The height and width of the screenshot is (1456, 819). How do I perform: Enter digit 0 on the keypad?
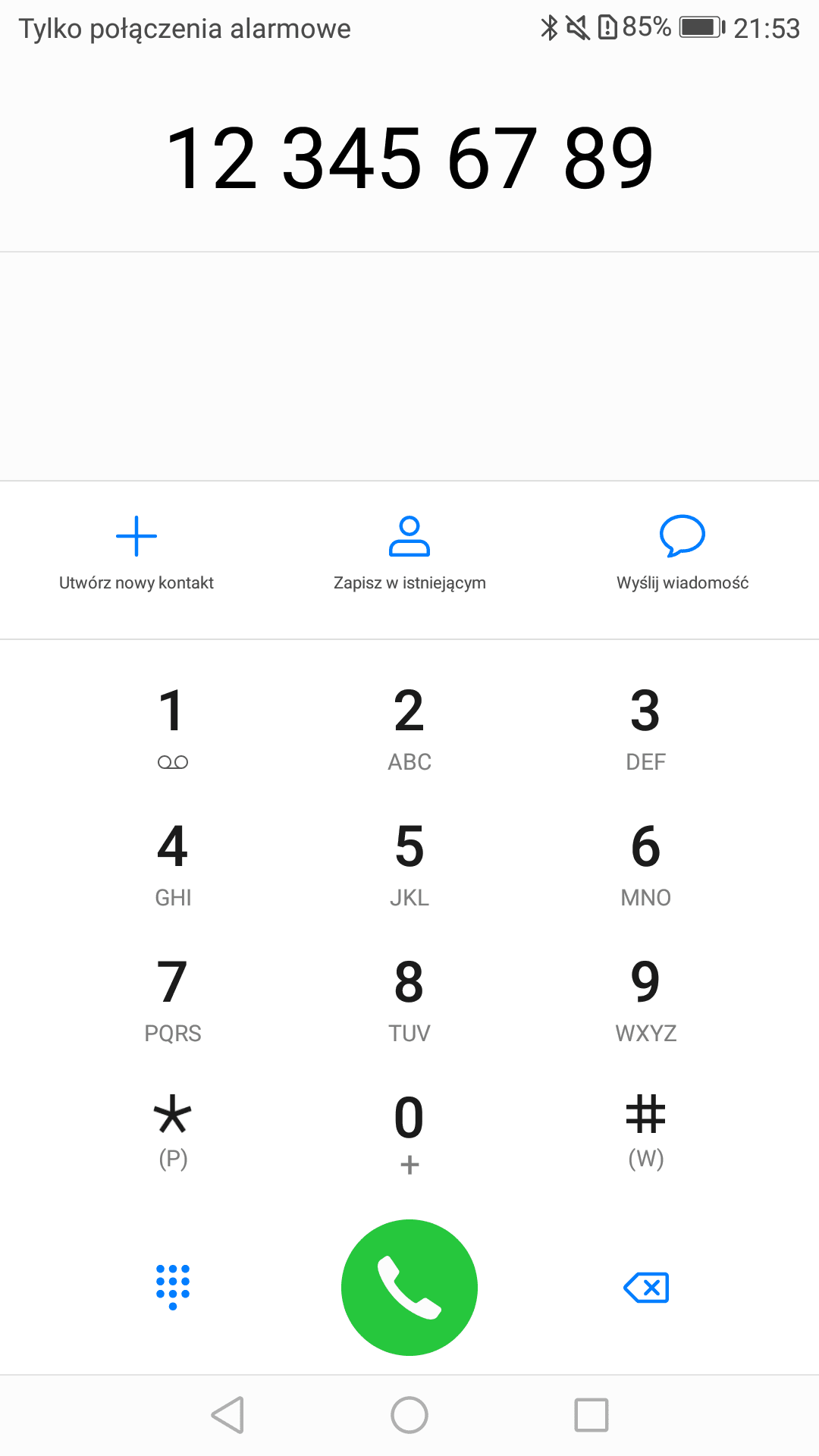(409, 1134)
